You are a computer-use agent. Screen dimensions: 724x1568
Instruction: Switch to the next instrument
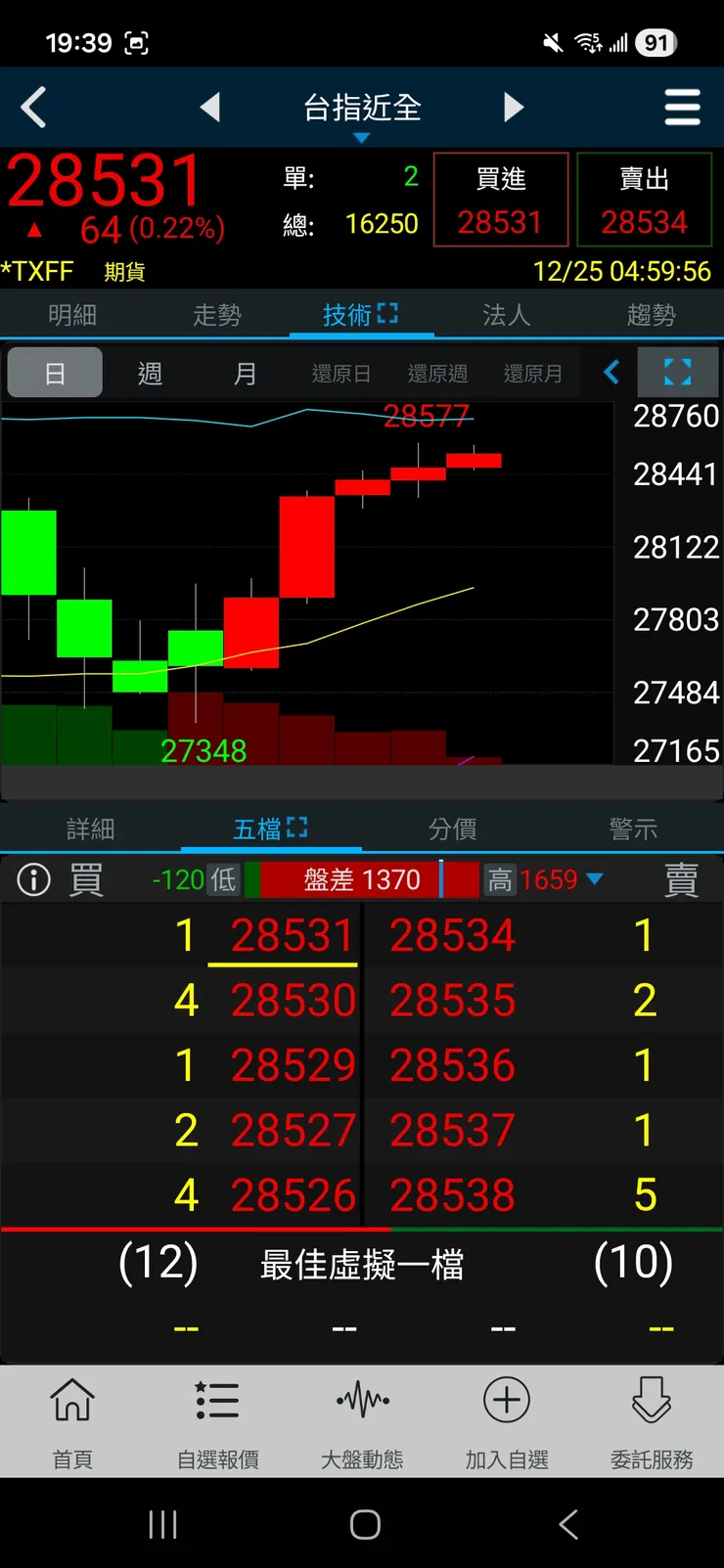(x=514, y=108)
